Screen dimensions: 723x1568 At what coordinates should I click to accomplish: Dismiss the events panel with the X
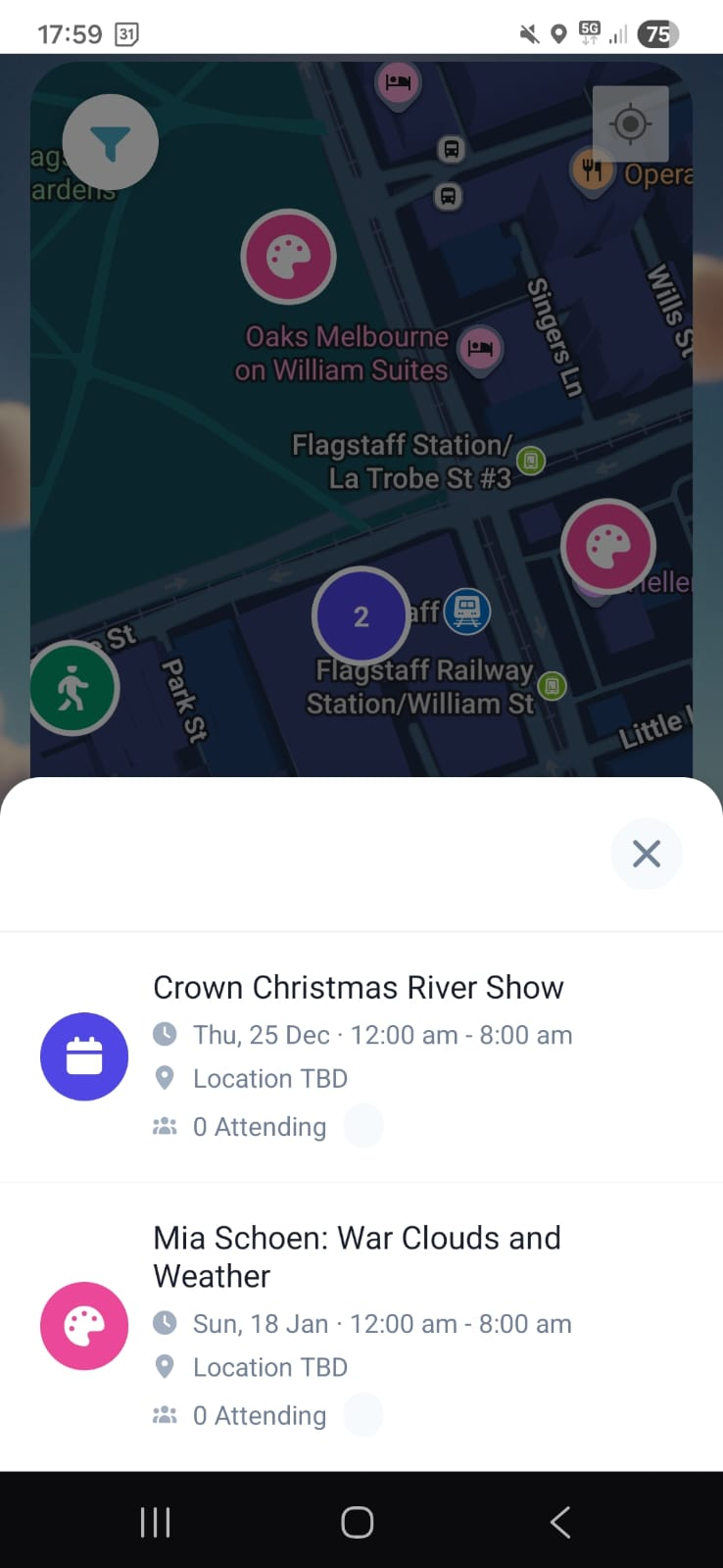(646, 854)
